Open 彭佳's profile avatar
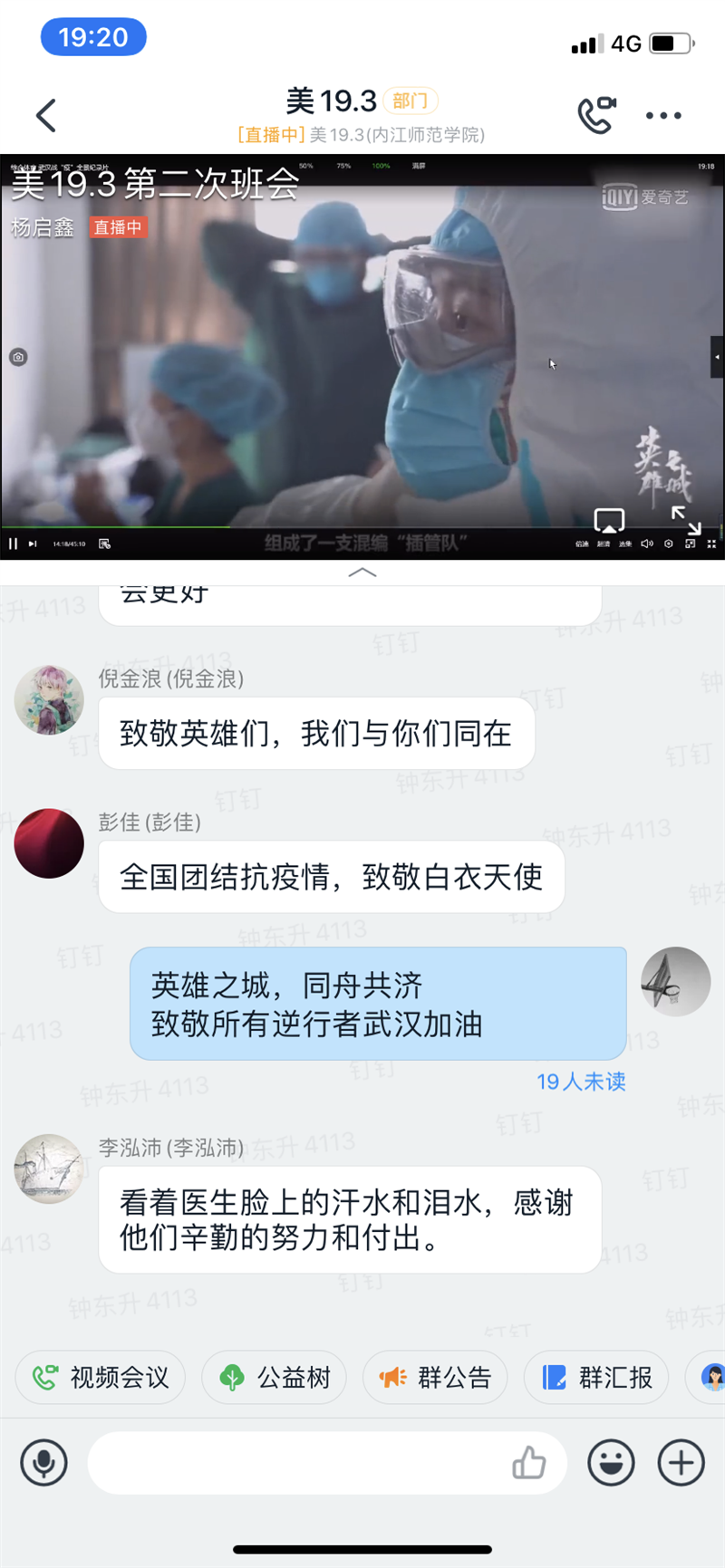The width and height of the screenshot is (725, 1568). coord(49,843)
